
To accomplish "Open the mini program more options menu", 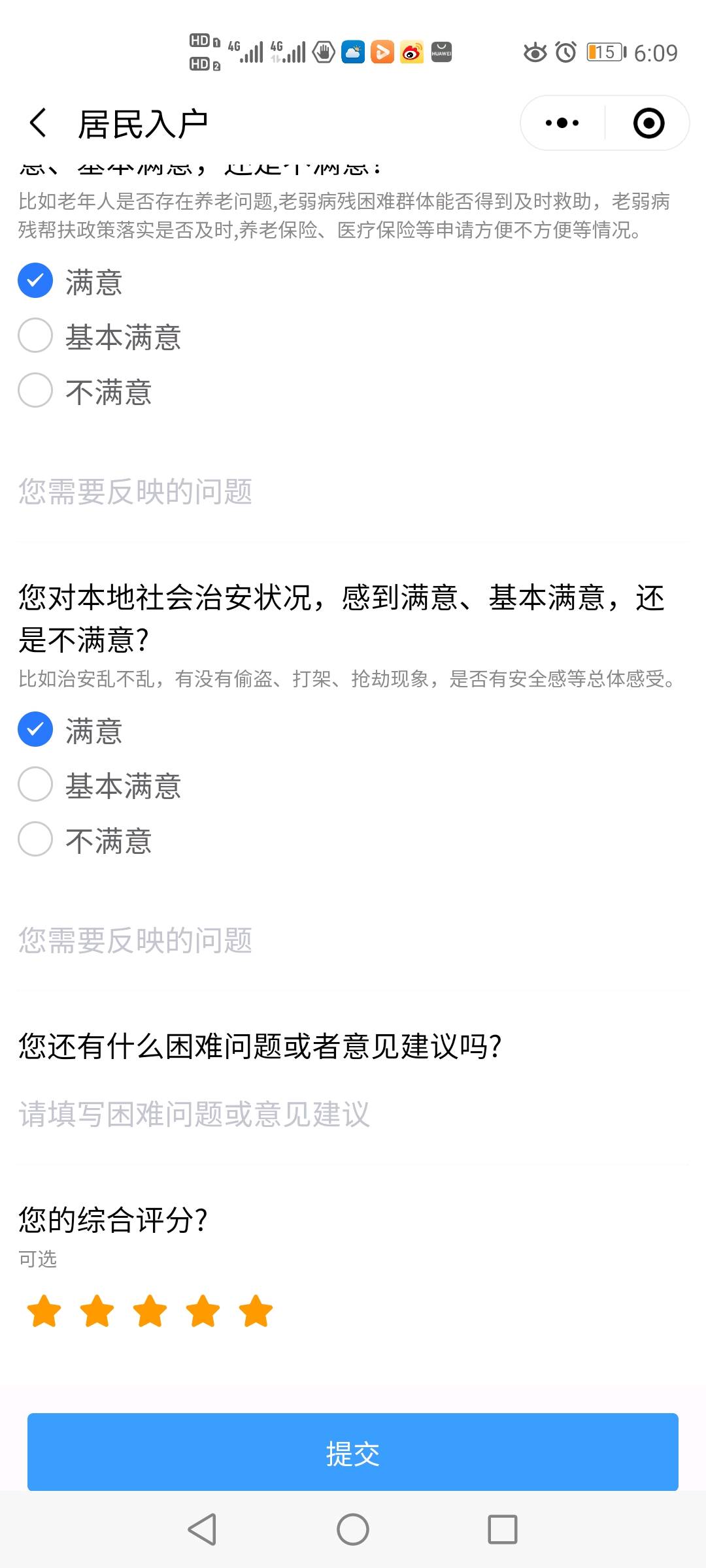I will pos(562,123).
